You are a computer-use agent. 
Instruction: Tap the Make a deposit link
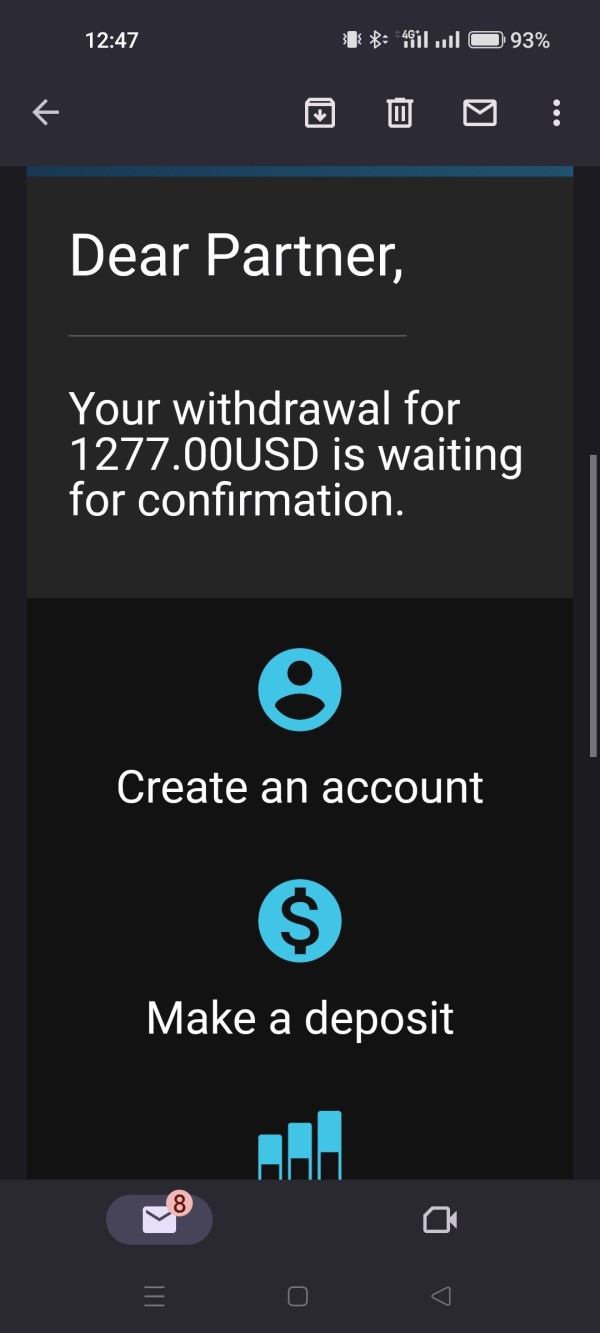pos(300,1018)
